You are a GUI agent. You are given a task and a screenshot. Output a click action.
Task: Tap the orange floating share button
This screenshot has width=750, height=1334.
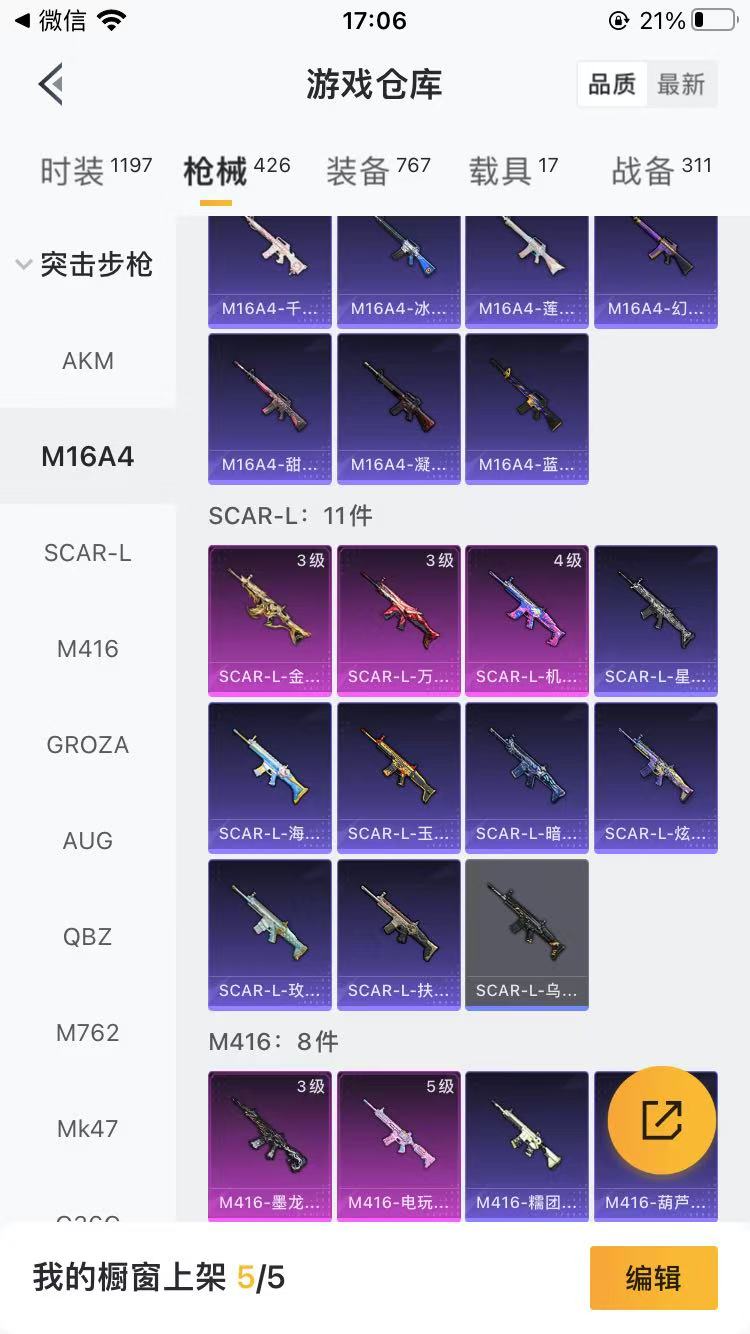pos(661,1120)
